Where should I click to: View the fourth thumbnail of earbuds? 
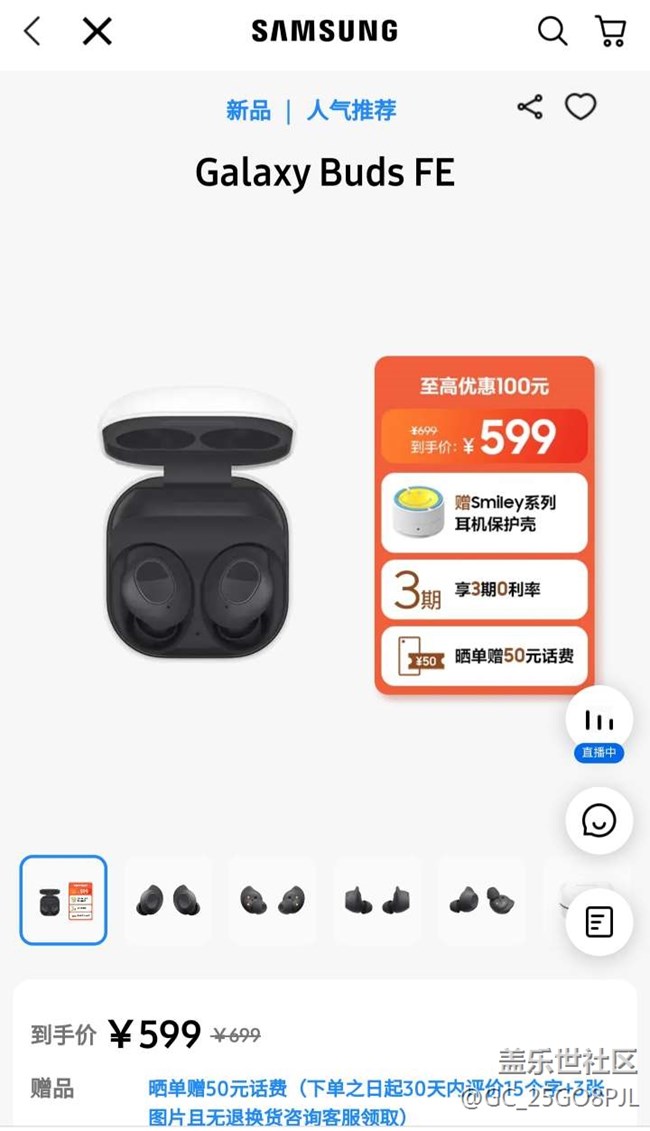point(377,900)
